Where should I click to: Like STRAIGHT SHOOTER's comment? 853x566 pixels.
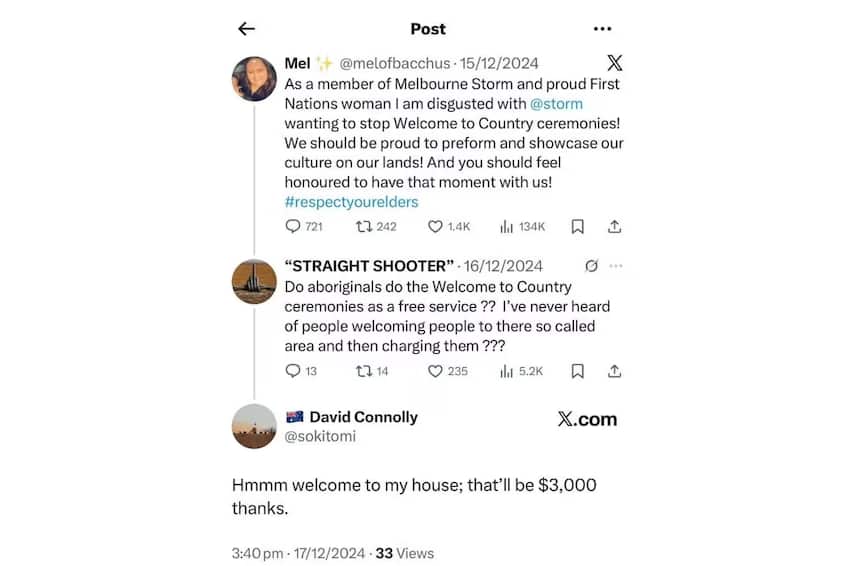[x=435, y=371]
